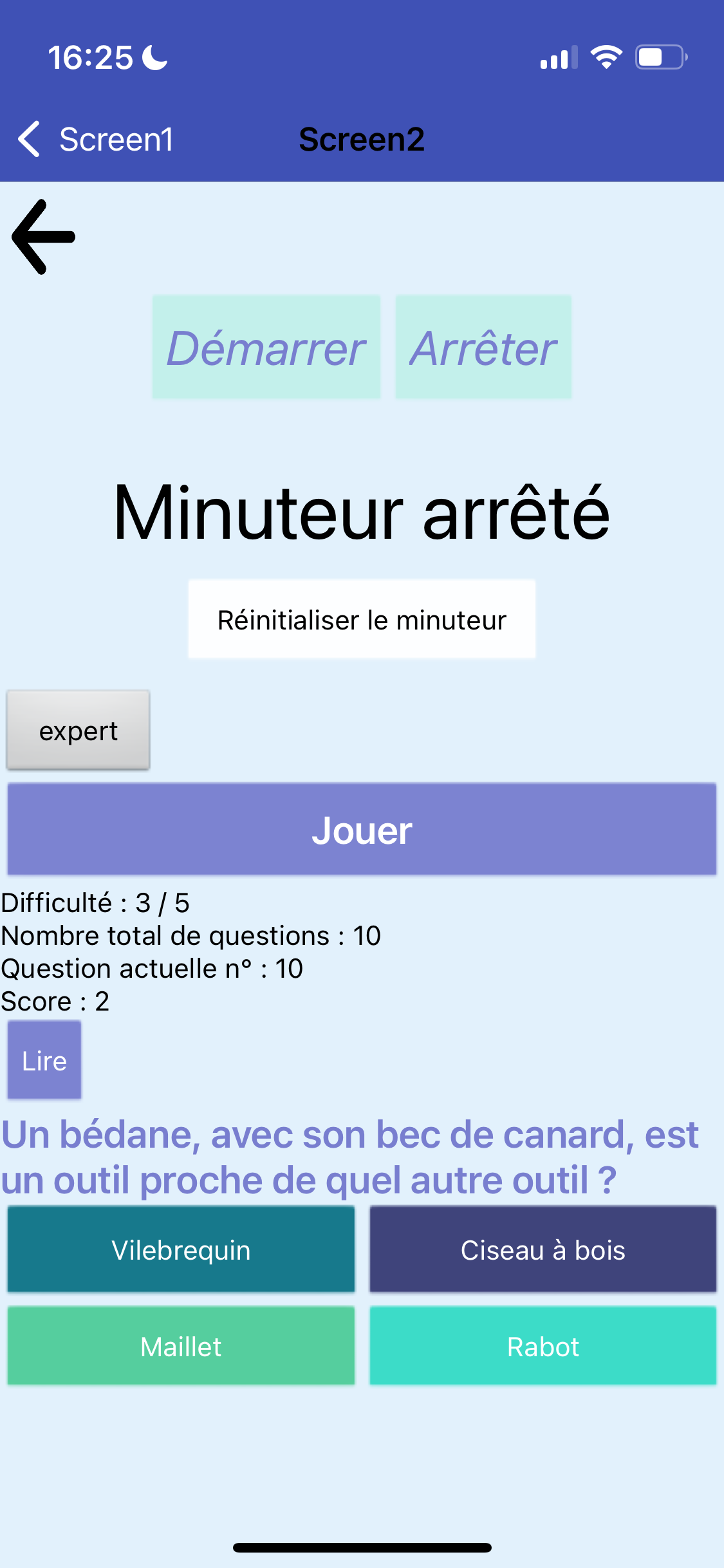Tap the black back arrow icon
The width and height of the screenshot is (724, 1568).
click(44, 237)
